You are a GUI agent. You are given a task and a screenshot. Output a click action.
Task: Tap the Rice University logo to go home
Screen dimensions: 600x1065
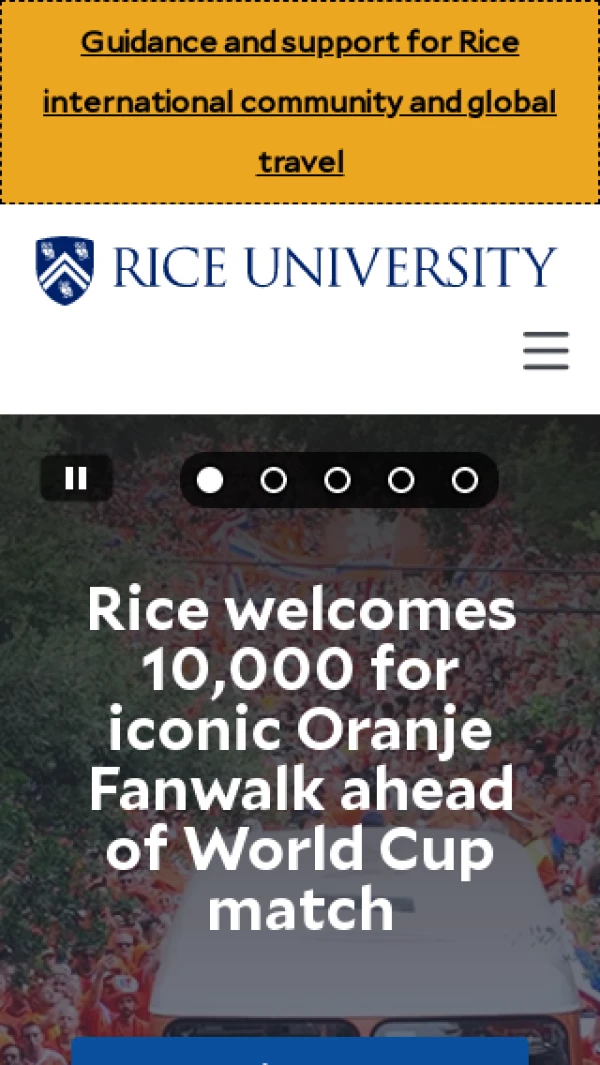(x=296, y=270)
